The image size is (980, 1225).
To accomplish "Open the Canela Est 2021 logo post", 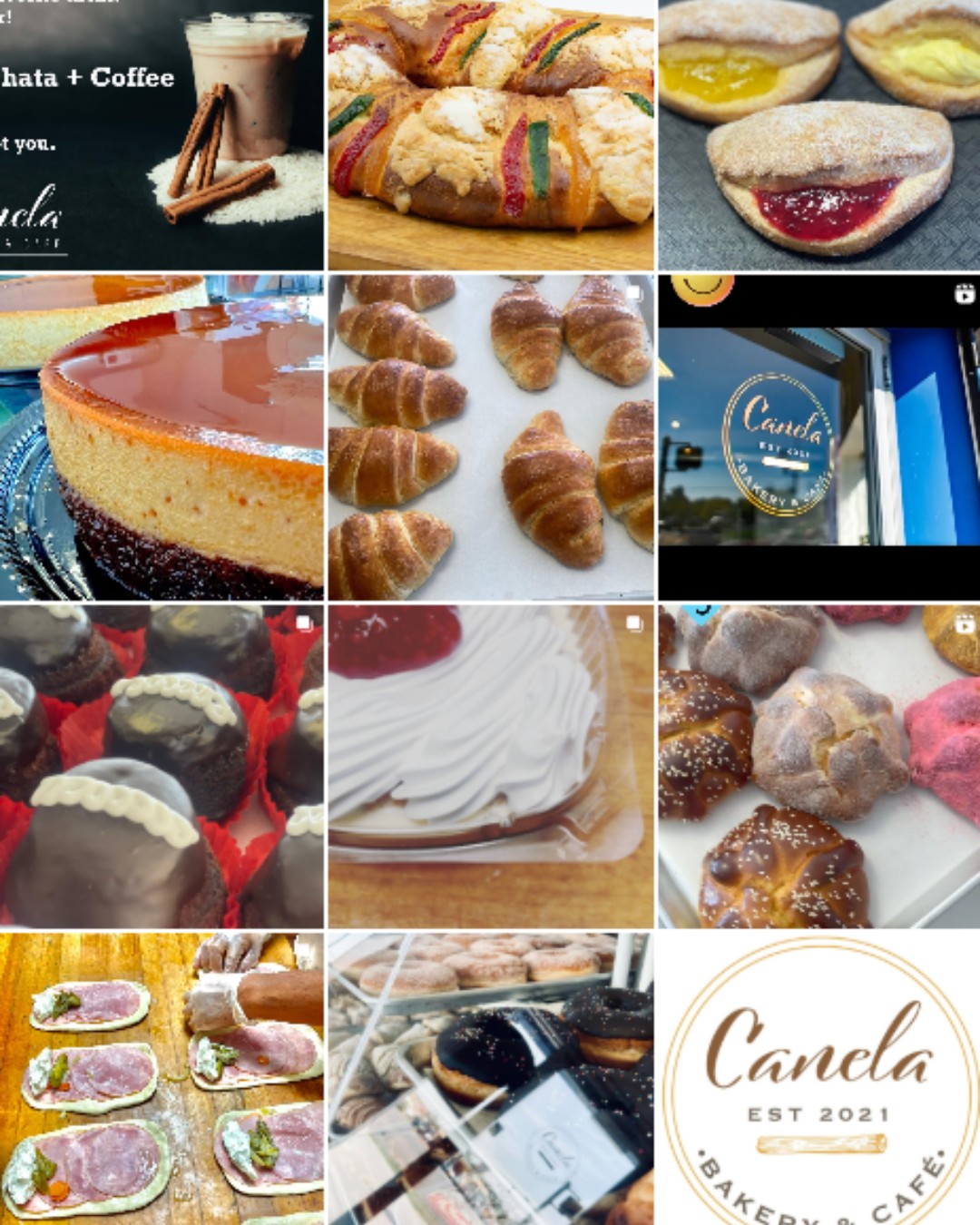I will tap(818, 1078).
